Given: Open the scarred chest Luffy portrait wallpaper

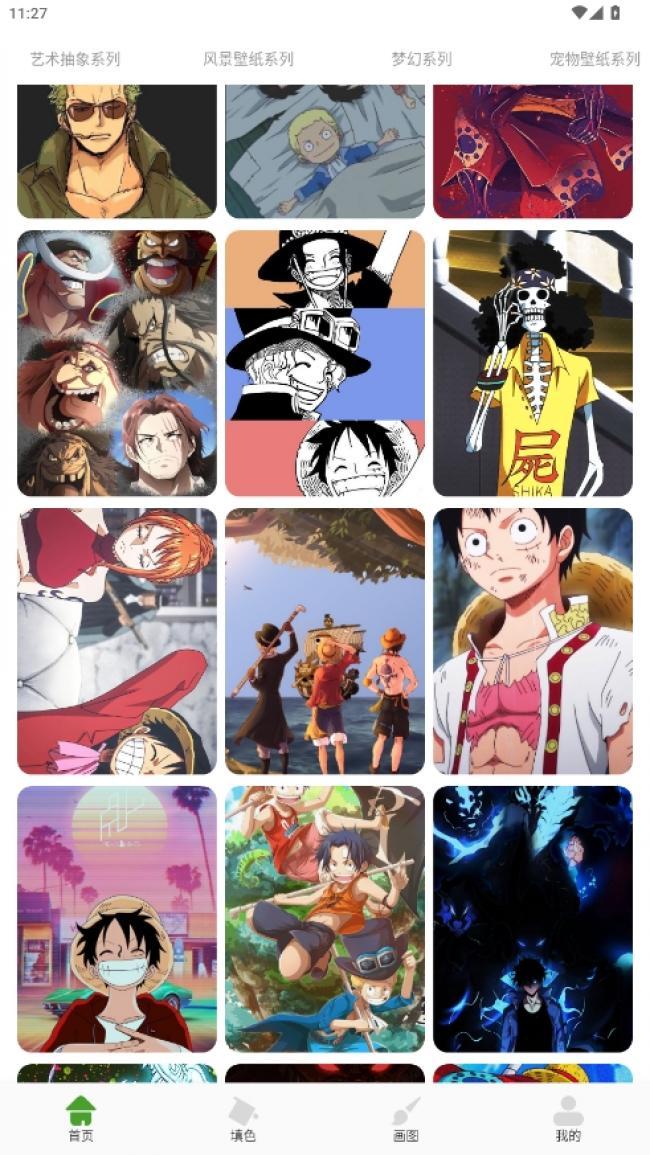Looking at the screenshot, I should pos(533,641).
